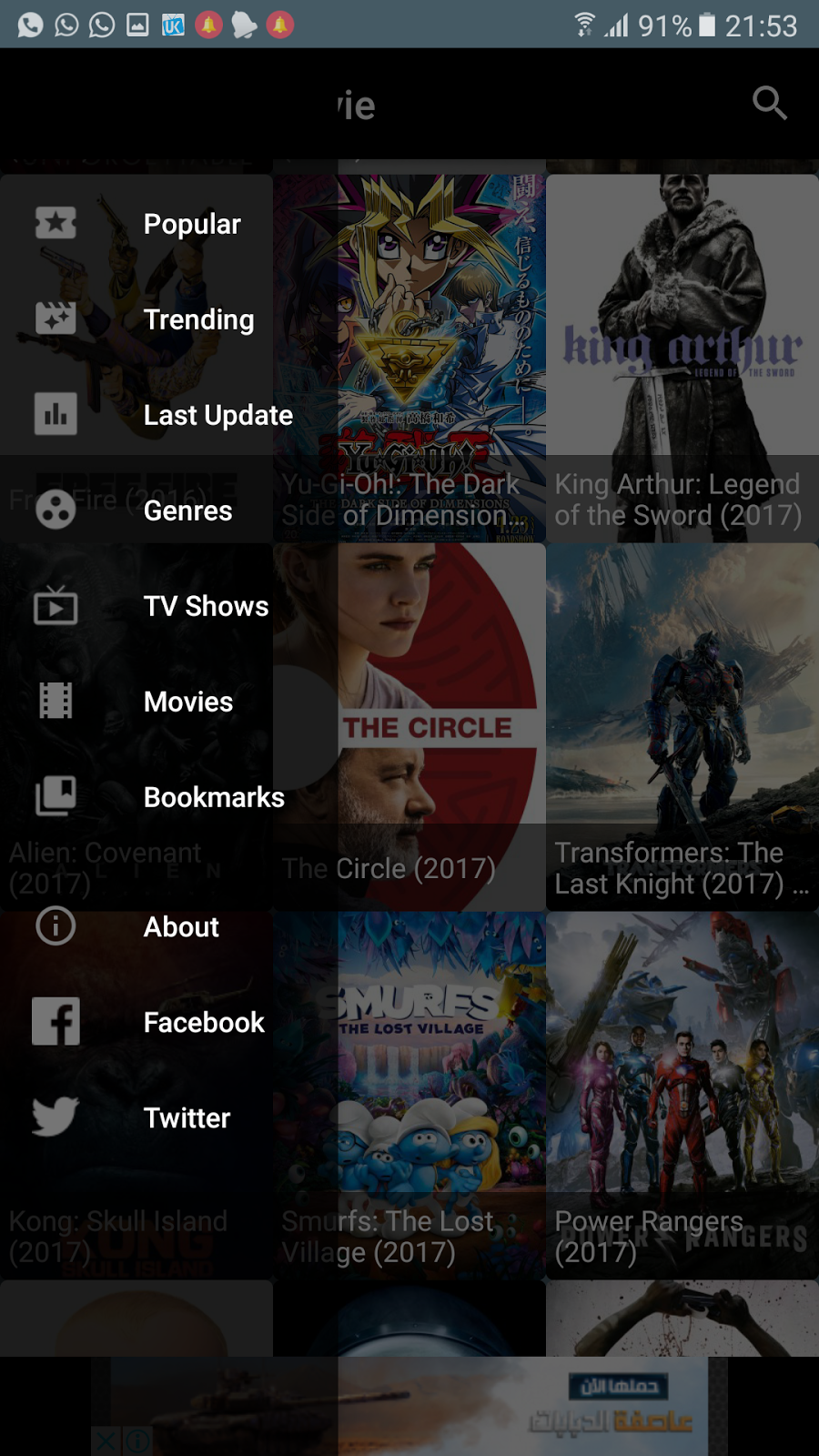This screenshot has height=1456, width=819.
Task: Open the search icon
Action: 769,104
